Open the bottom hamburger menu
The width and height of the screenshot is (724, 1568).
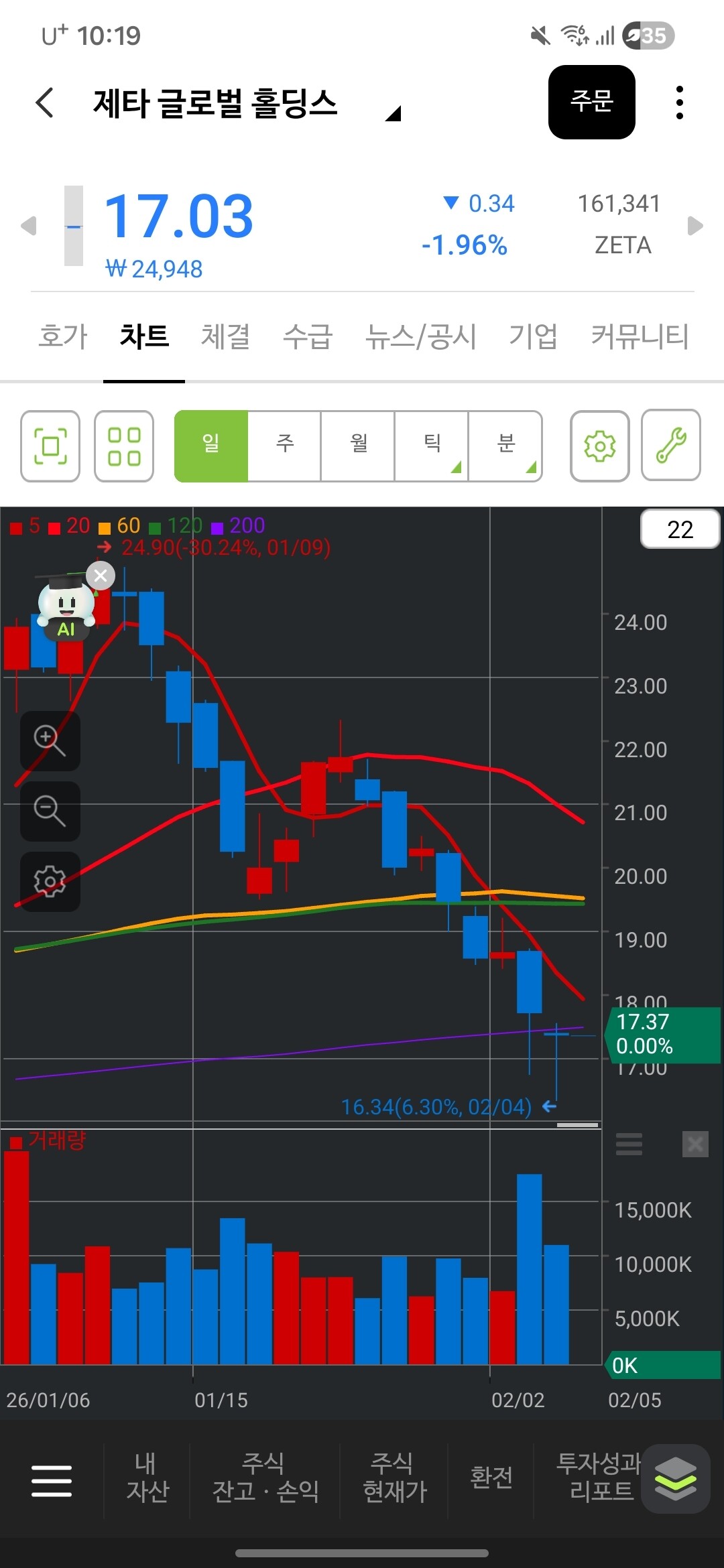(x=52, y=1480)
